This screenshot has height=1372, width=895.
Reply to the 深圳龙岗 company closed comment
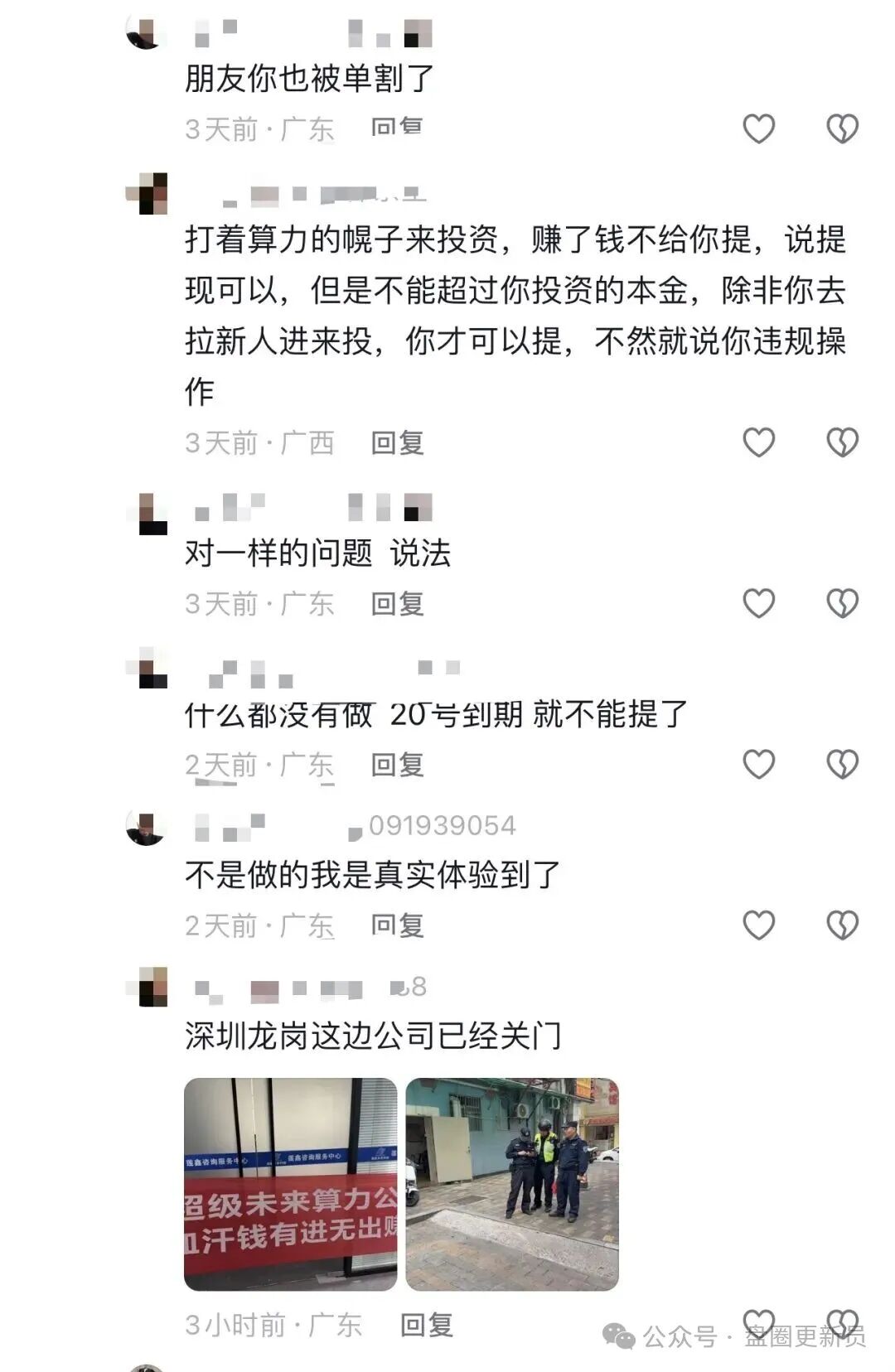[x=426, y=1326]
